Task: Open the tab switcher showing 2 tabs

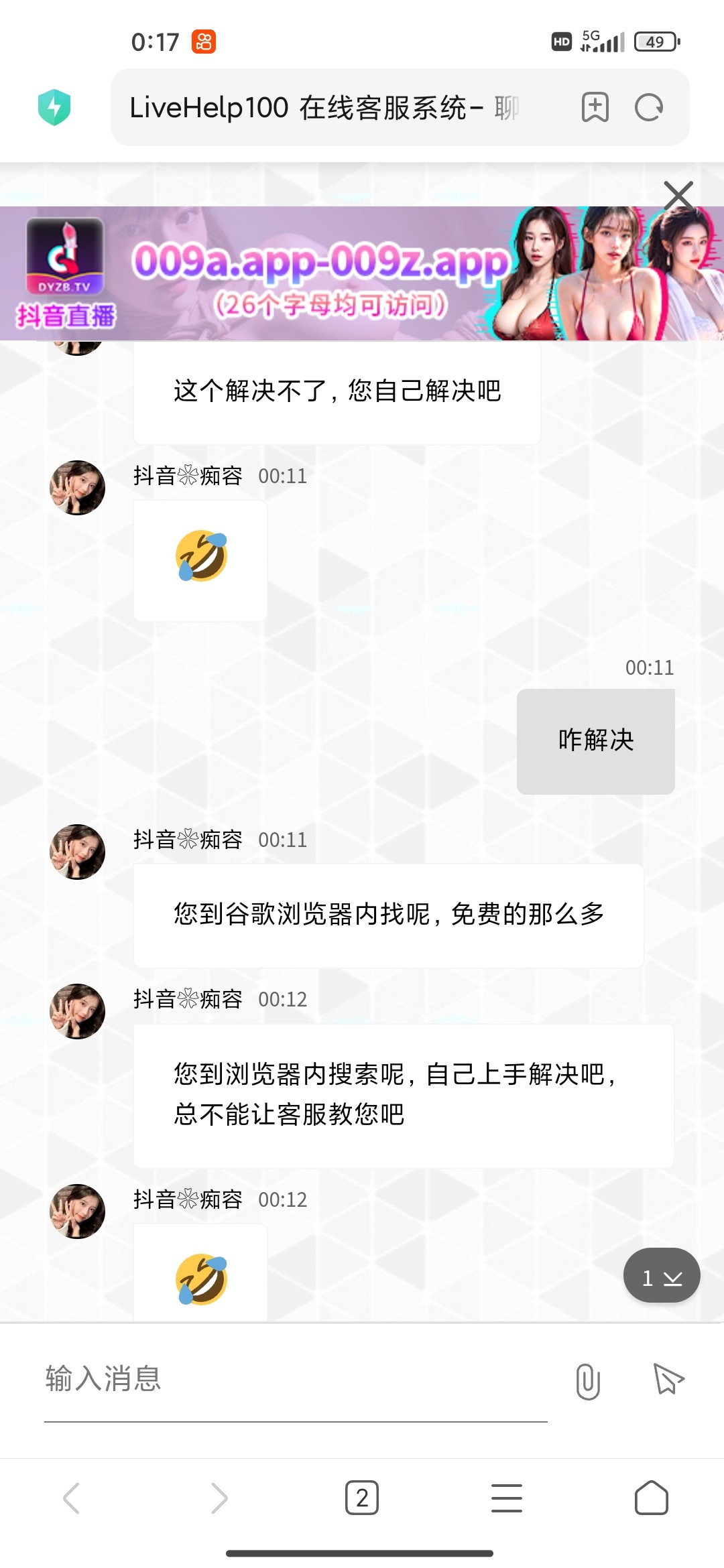Action: coord(362,1498)
